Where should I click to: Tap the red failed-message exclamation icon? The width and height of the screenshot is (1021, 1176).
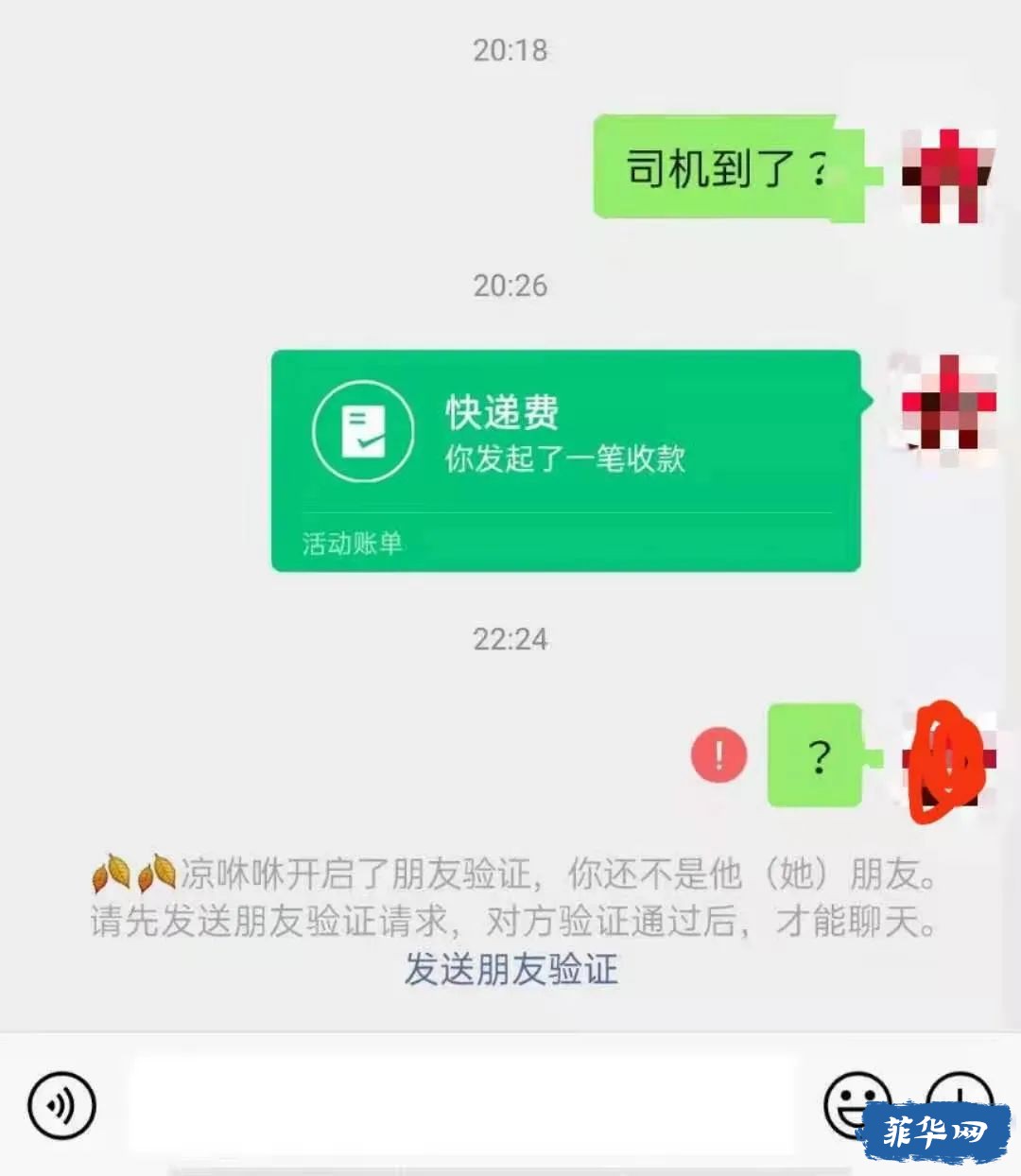(x=719, y=755)
